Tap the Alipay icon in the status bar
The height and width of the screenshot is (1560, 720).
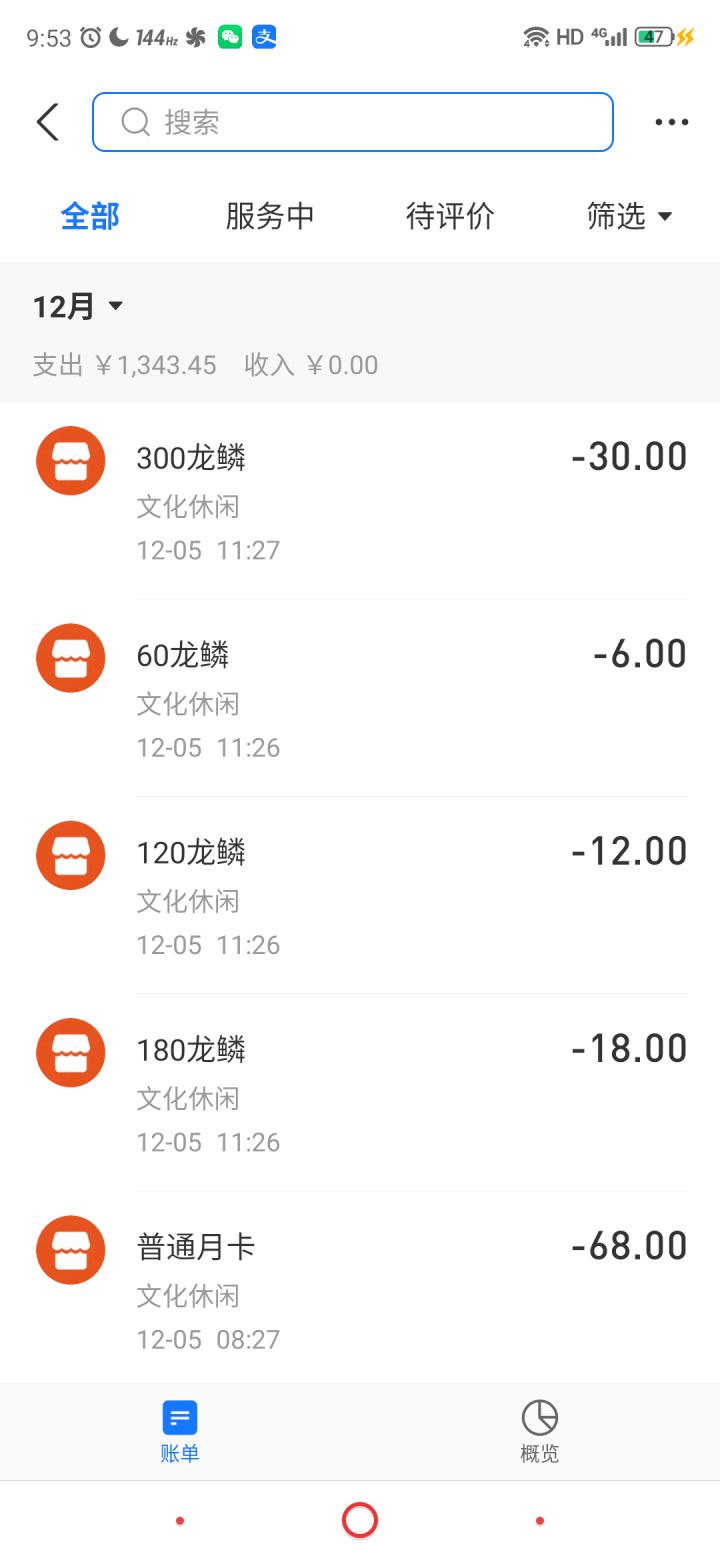click(x=263, y=36)
